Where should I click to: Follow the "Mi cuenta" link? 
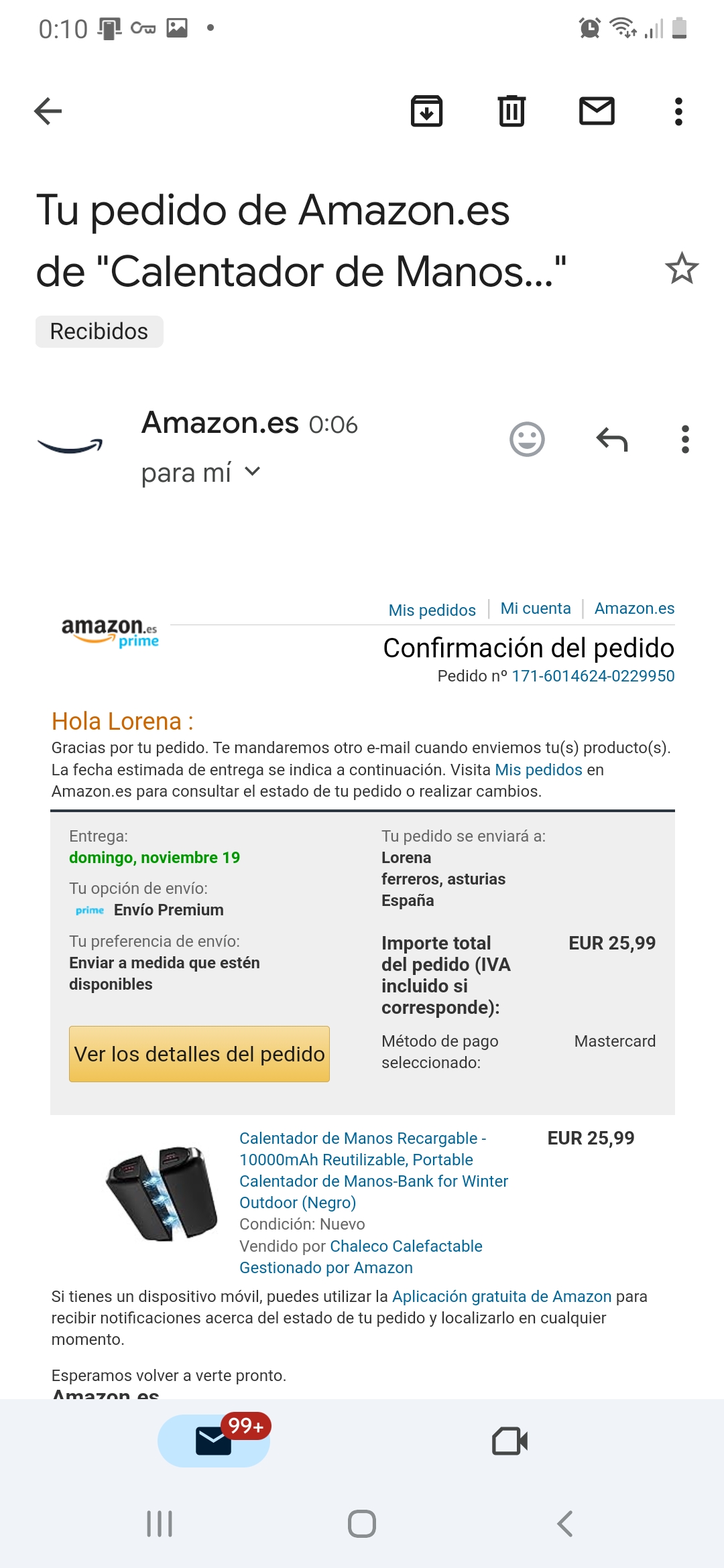click(x=536, y=608)
